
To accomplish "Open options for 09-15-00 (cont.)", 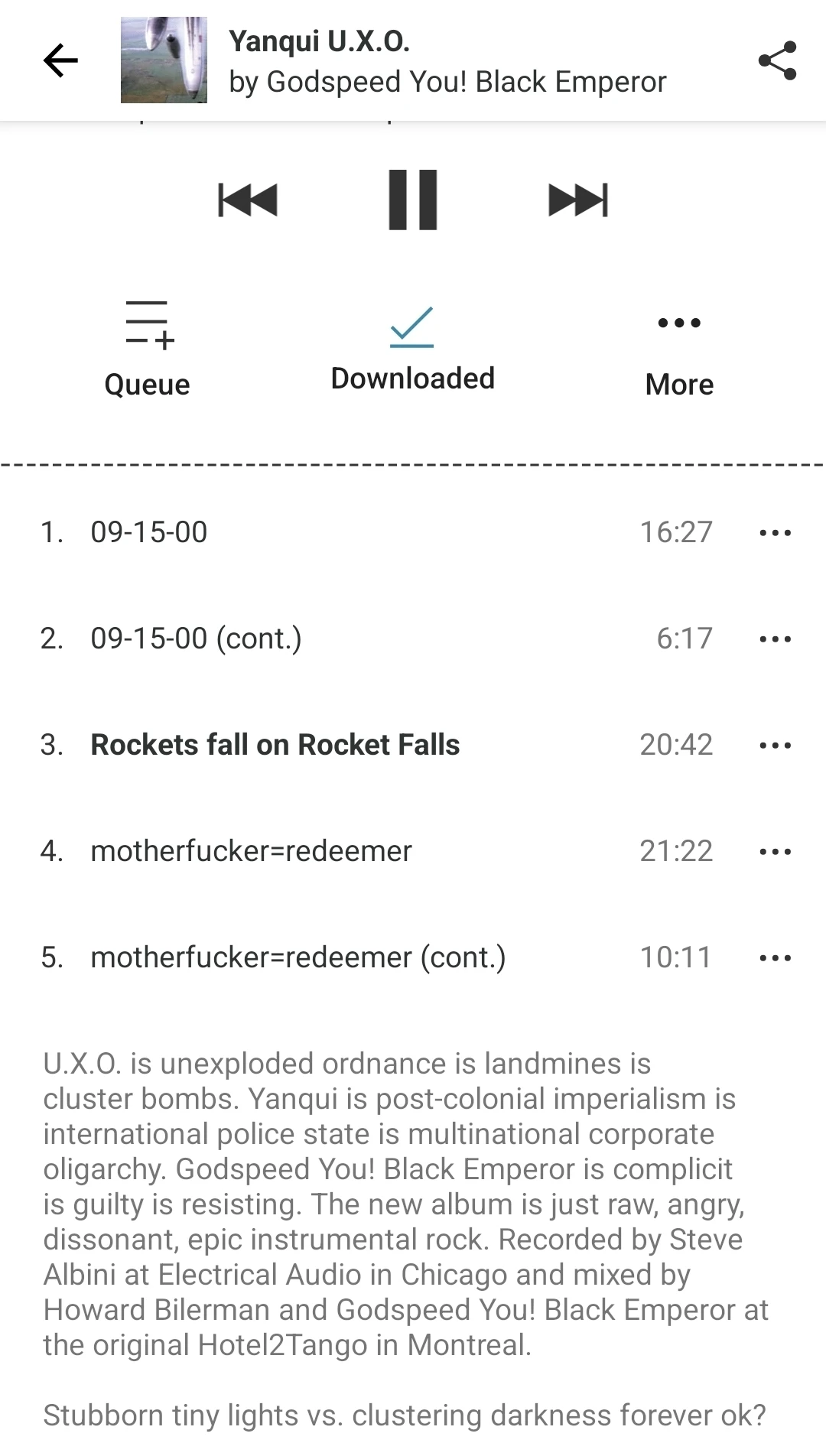I will click(776, 639).
